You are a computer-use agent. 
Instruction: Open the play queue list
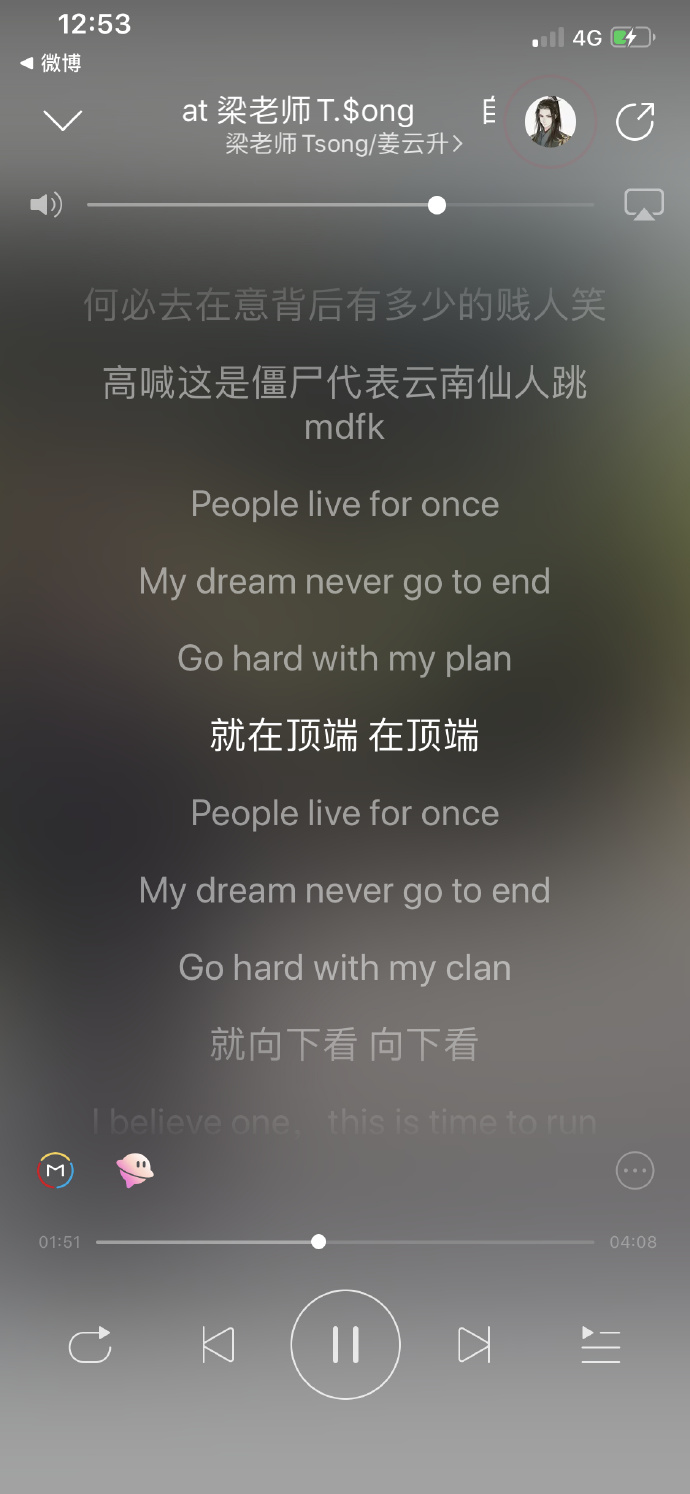pos(601,1345)
